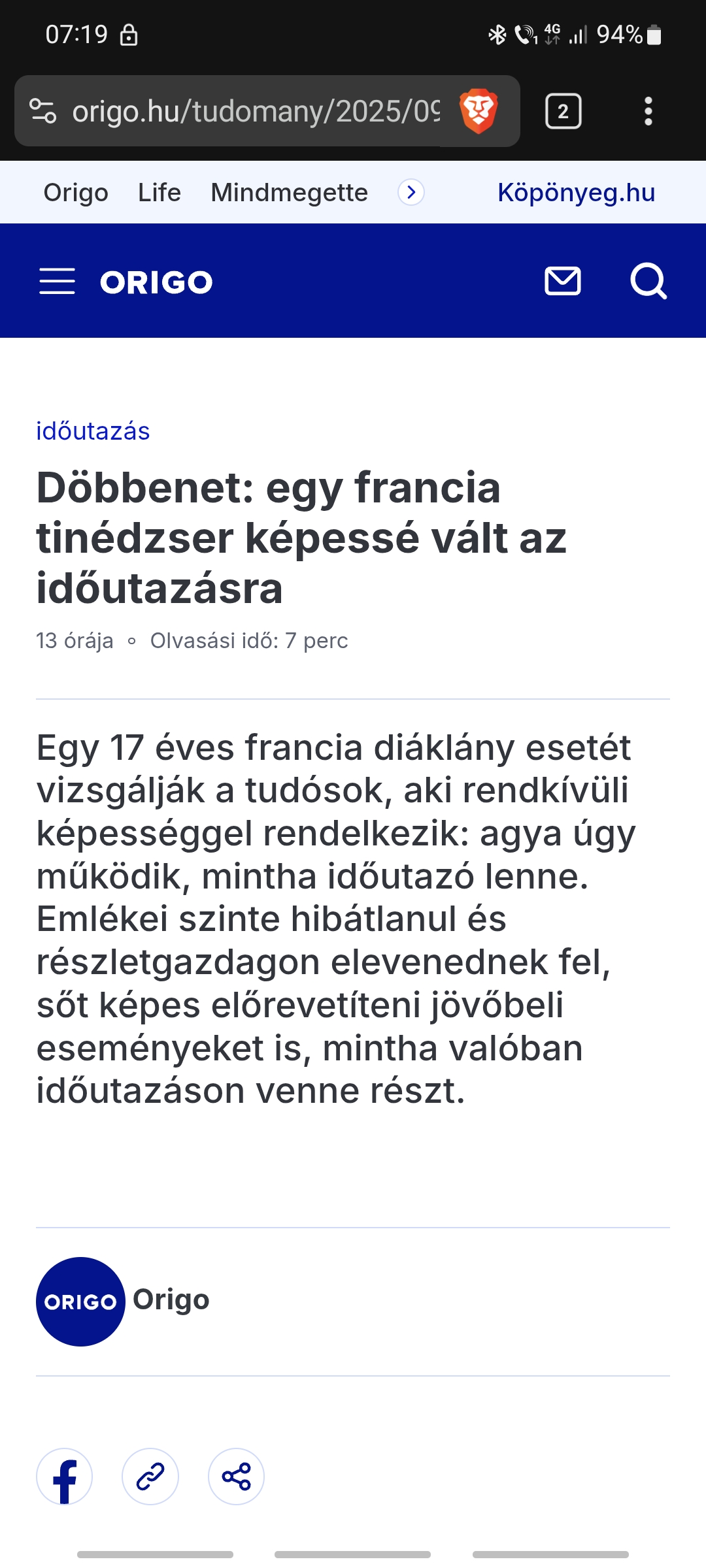Open Brave Shields lion icon

coord(479,111)
